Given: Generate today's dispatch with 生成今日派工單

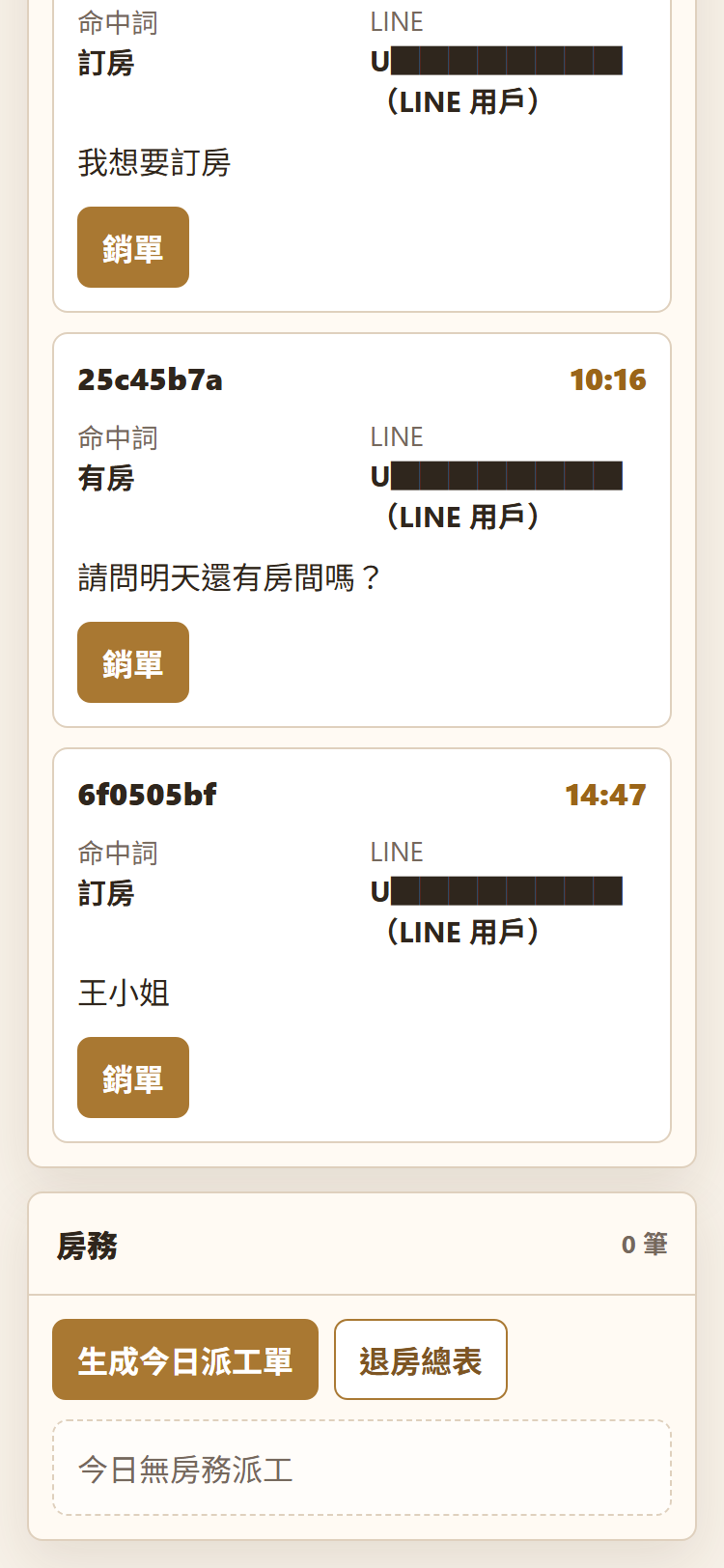Looking at the screenshot, I should tap(185, 1359).
